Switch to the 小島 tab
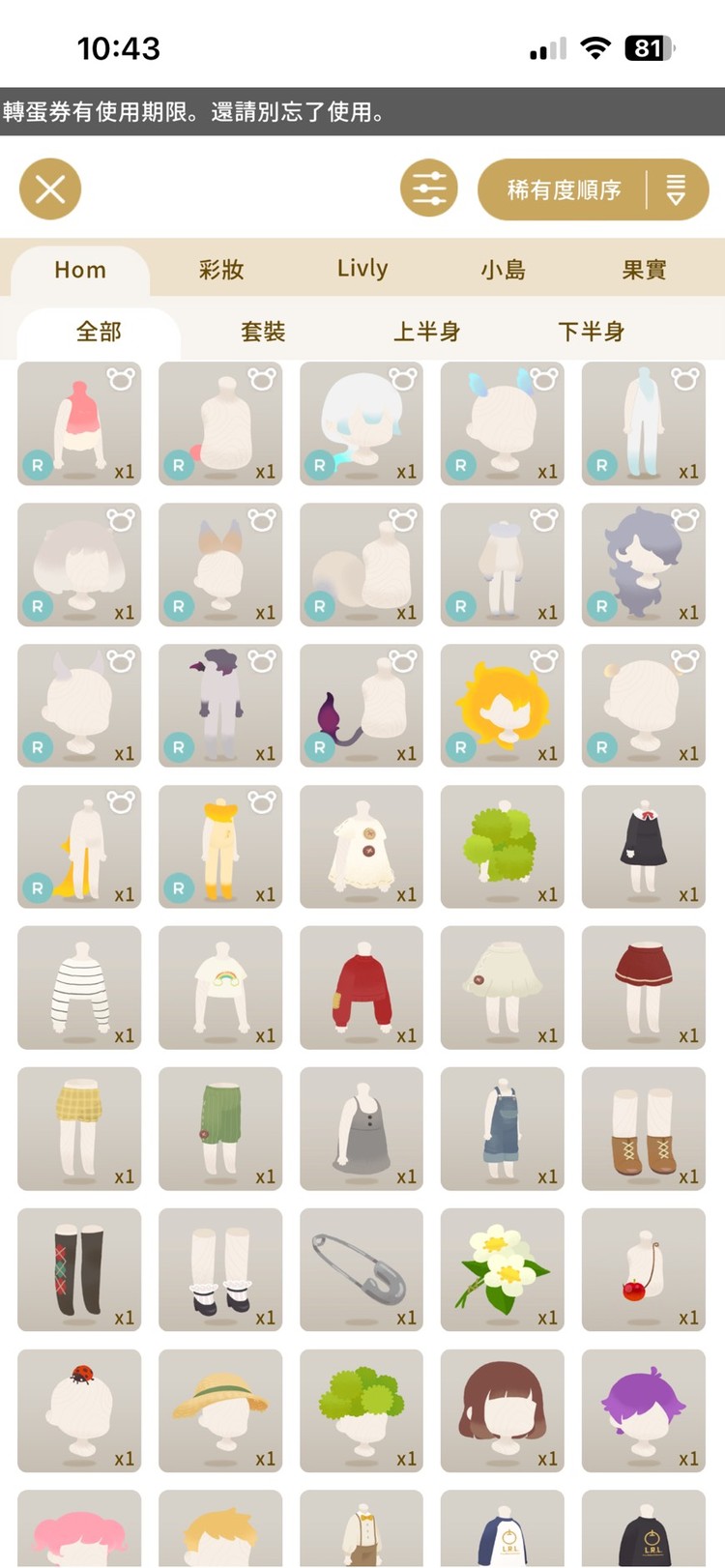The image size is (725, 1568). (504, 270)
